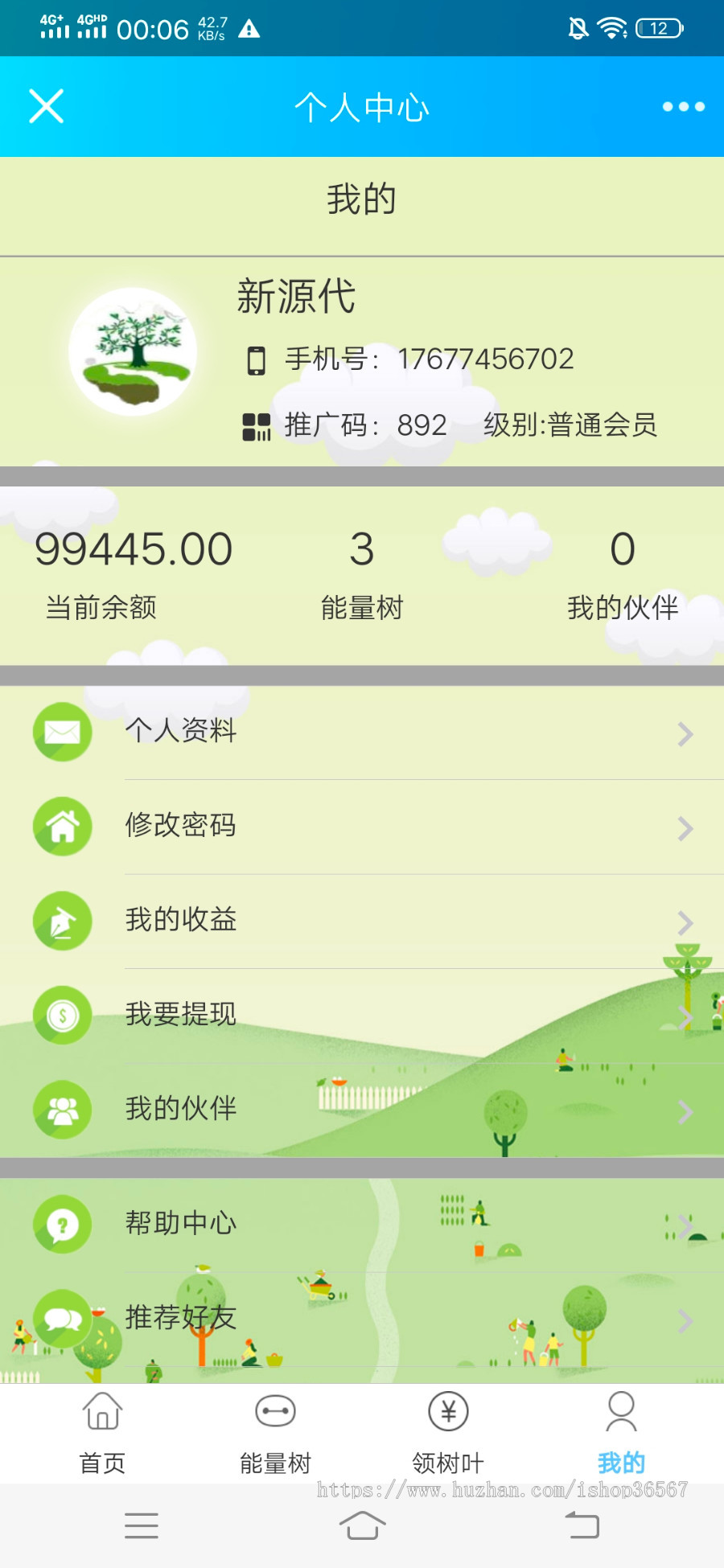The height and width of the screenshot is (1568, 724).
Task: Close the 个人中心 page
Action: point(46,106)
